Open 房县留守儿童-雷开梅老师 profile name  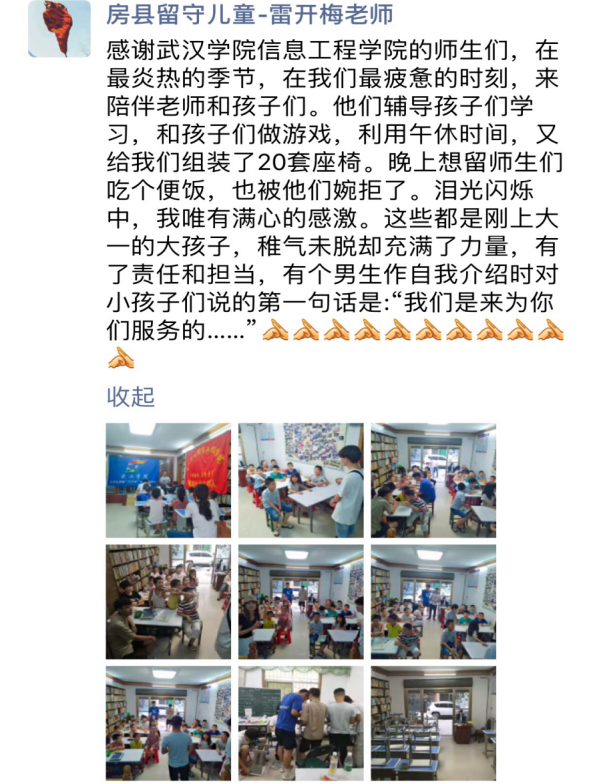point(249,15)
